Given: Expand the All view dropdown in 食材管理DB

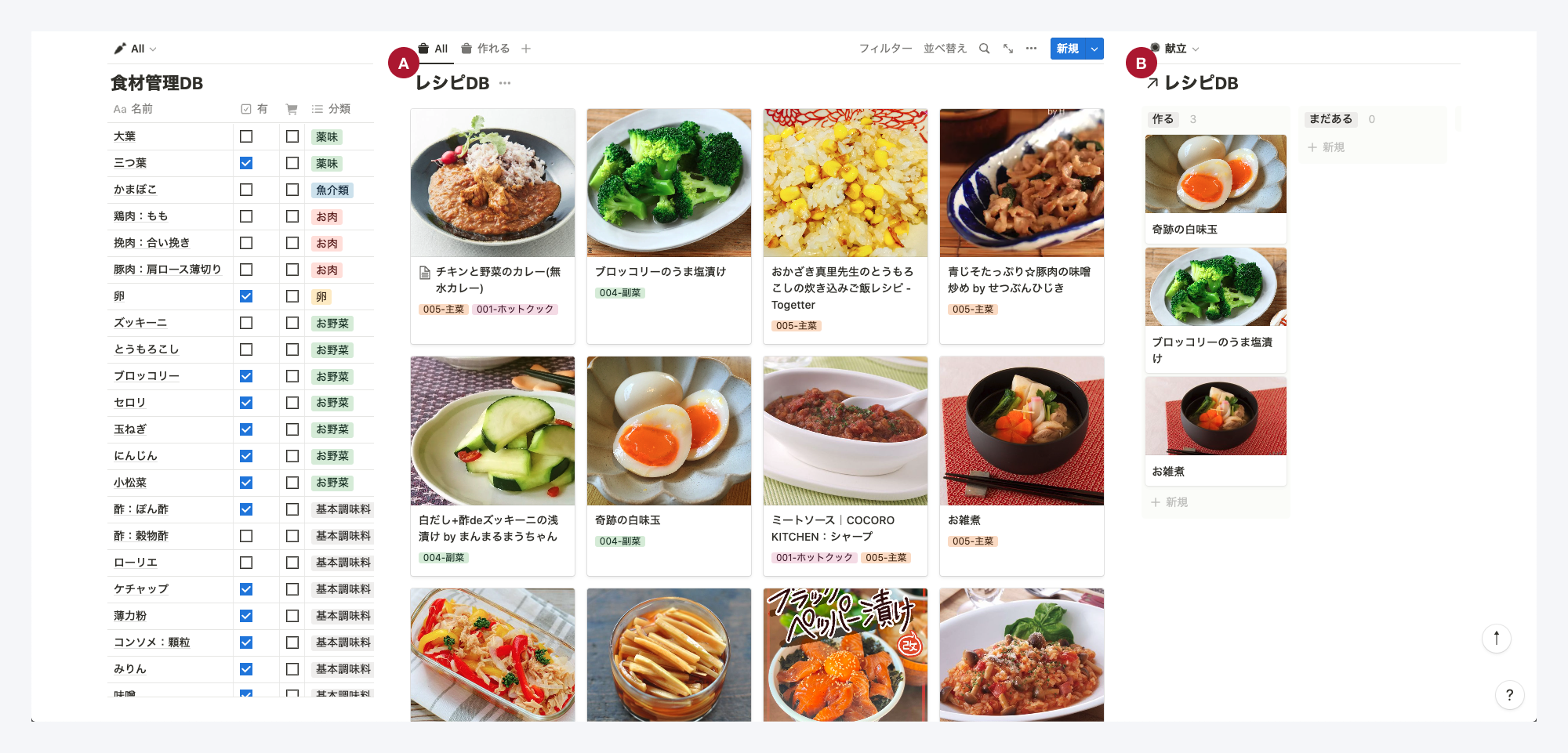Looking at the screenshot, I should [x=136, y=49].
